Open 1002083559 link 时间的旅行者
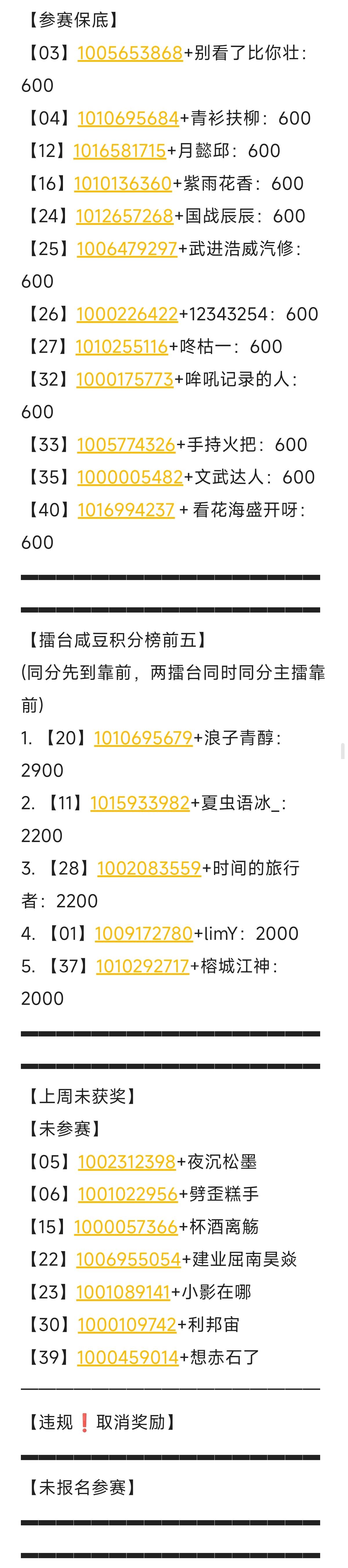Image resolution: width=348 pixels, height=1568 pixels. [148, 869]
